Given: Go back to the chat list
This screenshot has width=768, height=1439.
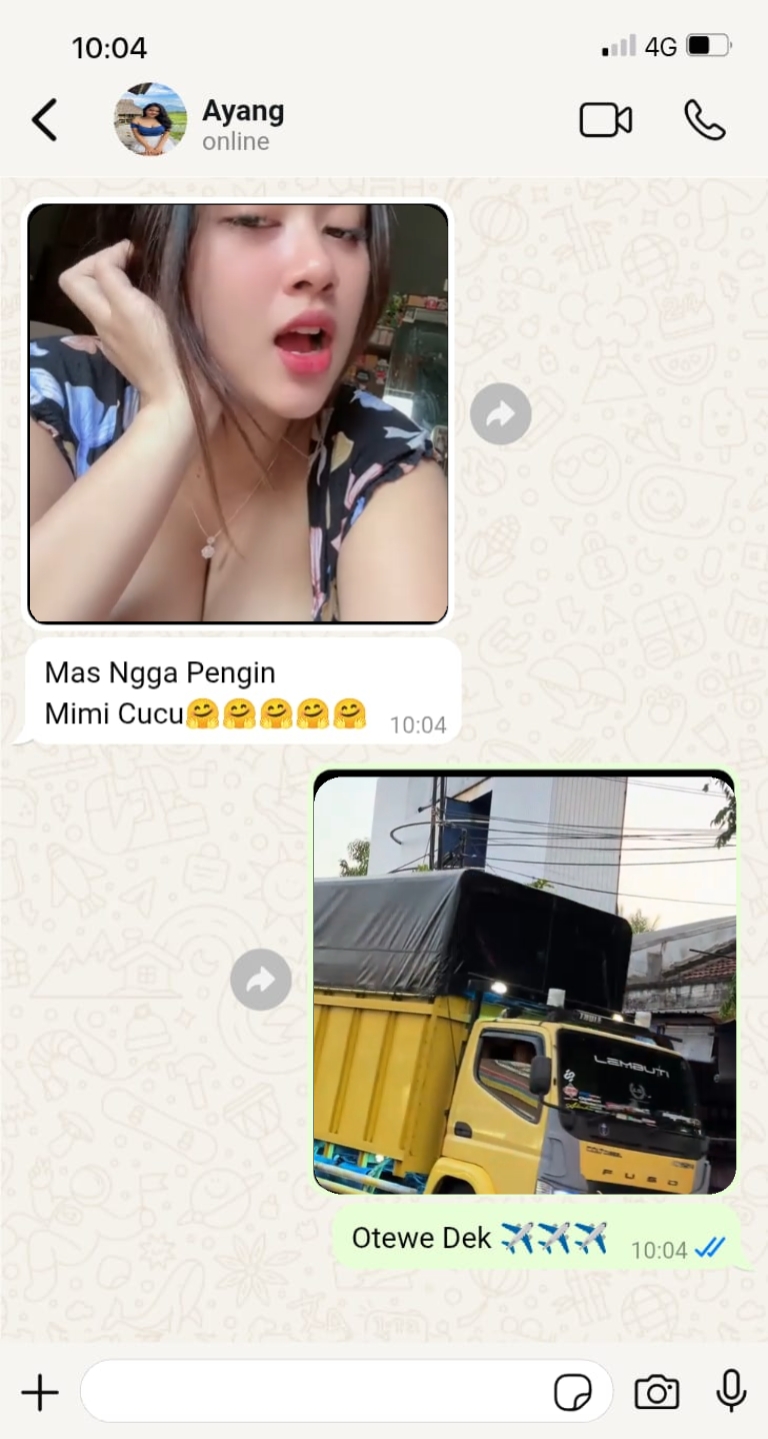Looking at the screenshot, I should [45, 121].
